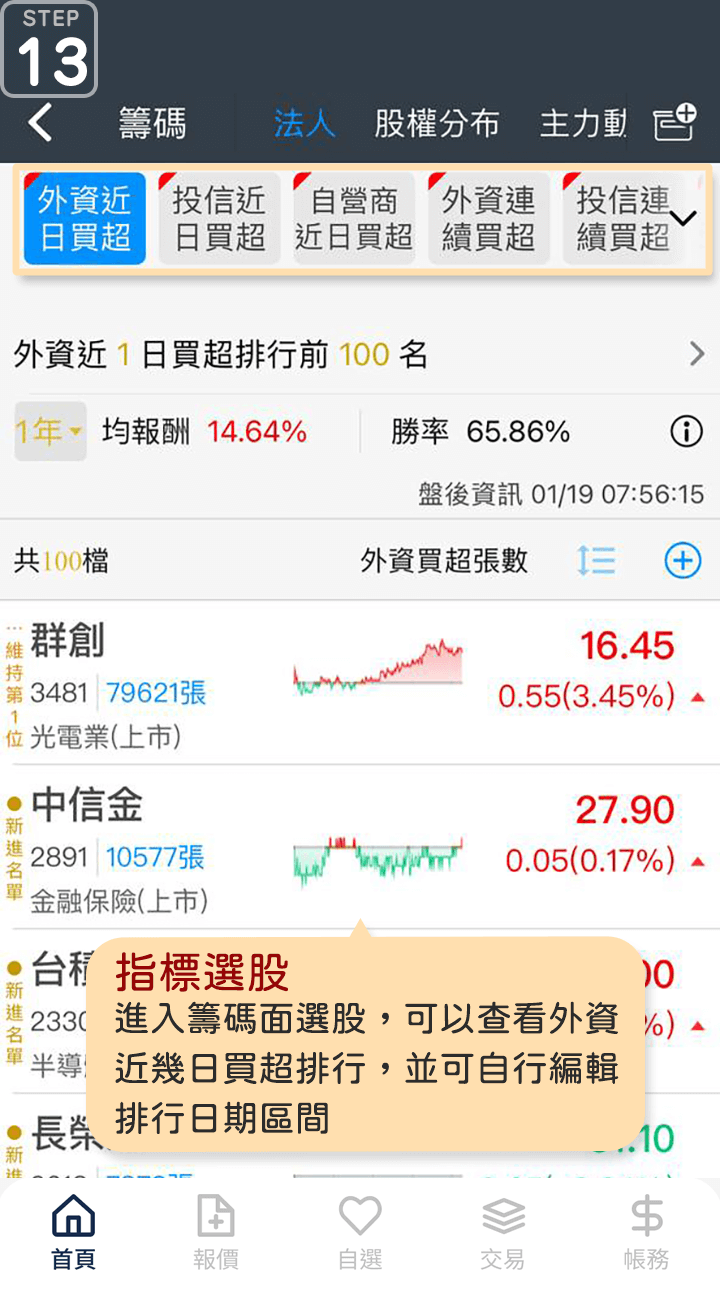The width and height of the screenshot is (720, 1300).
Task: View the info icon beside 勝率
Action: pos(686,432)
